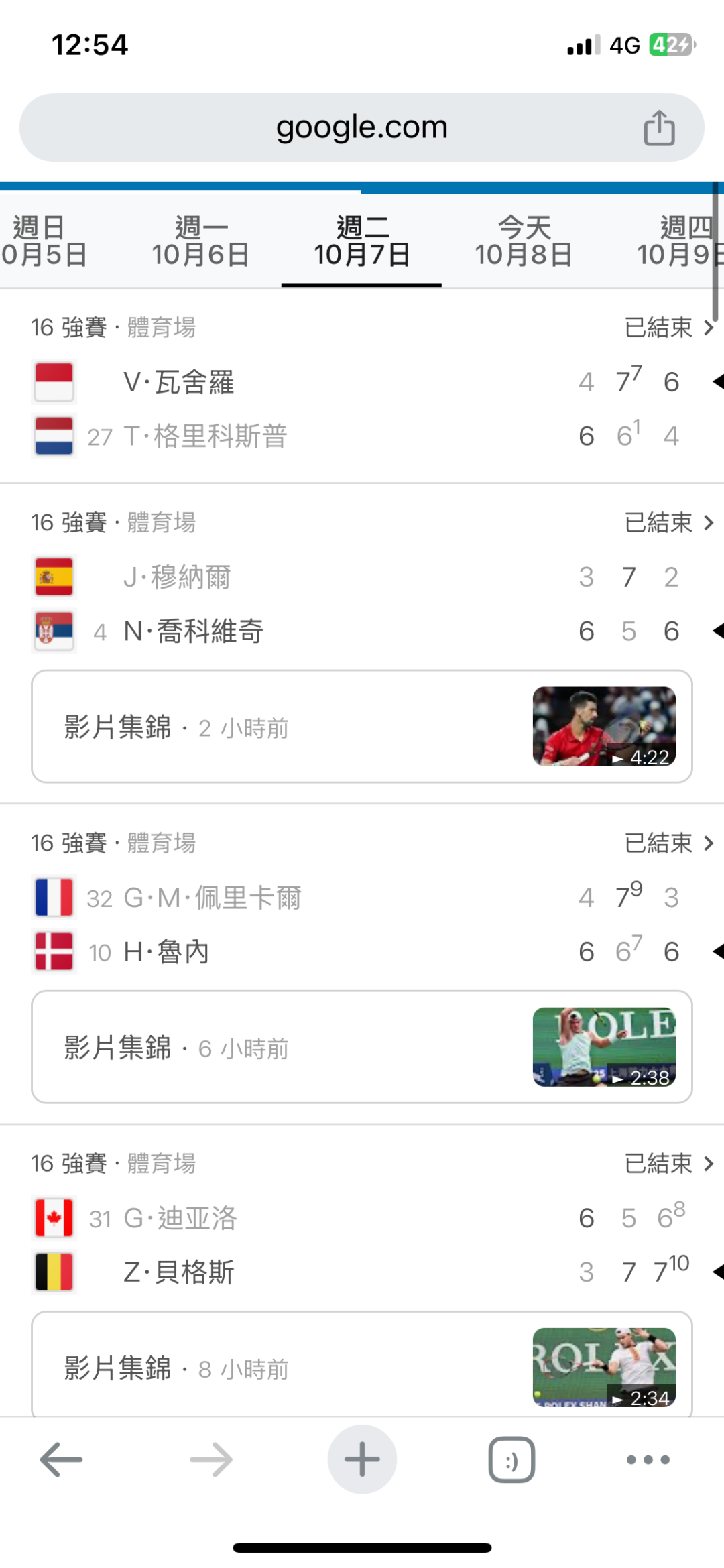
Task: Open a new browser tab
Action: [x=362, y=1459]
